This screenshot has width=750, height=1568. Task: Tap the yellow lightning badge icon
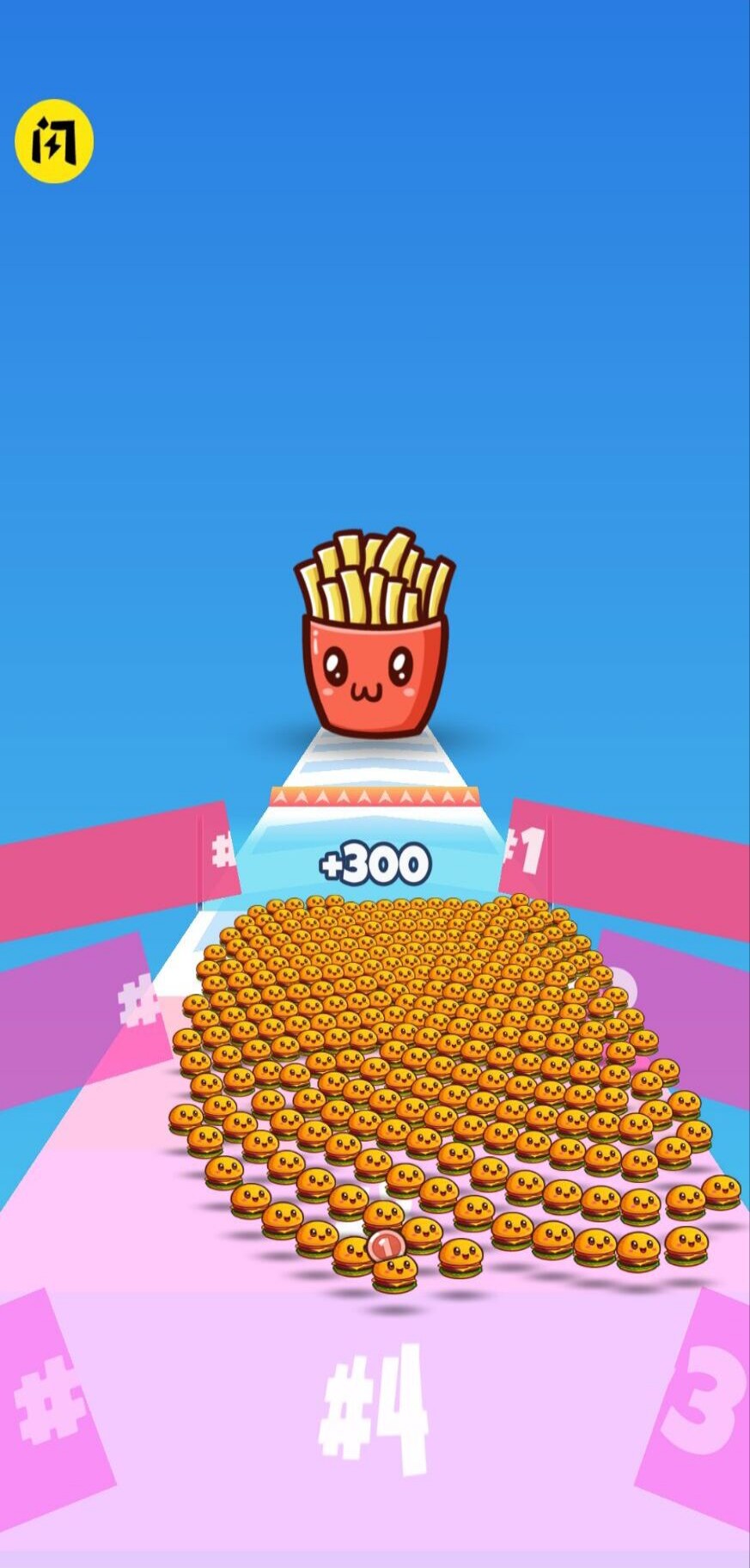click(x=53, y=142)
